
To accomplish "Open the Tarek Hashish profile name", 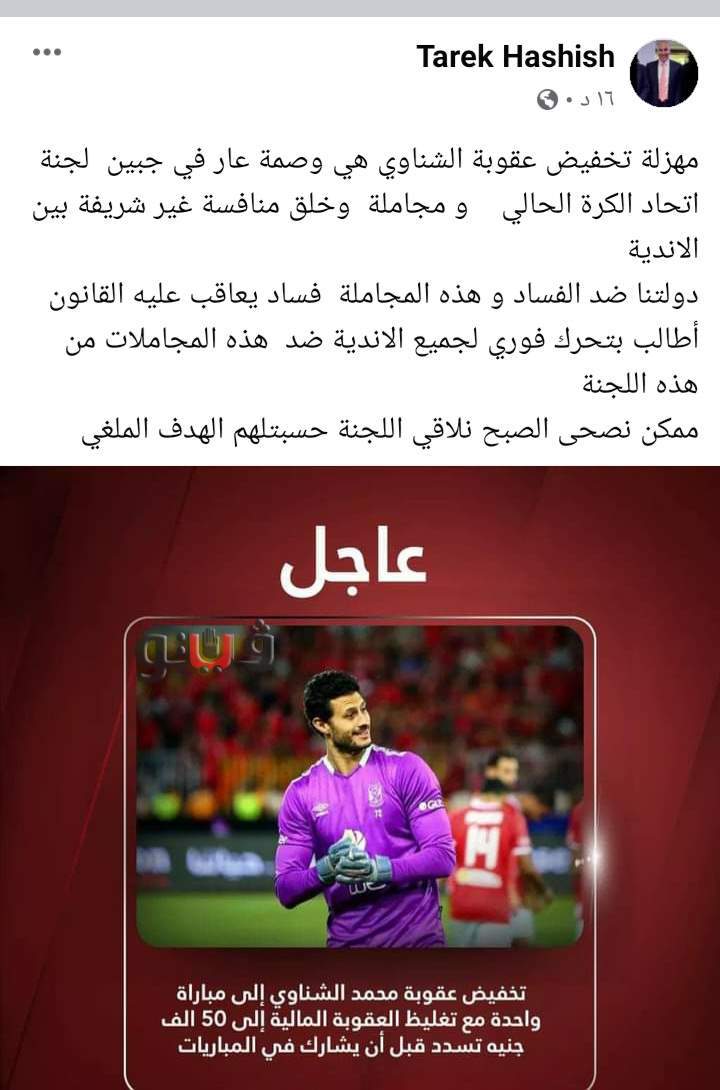I will [x=515, y=57].
